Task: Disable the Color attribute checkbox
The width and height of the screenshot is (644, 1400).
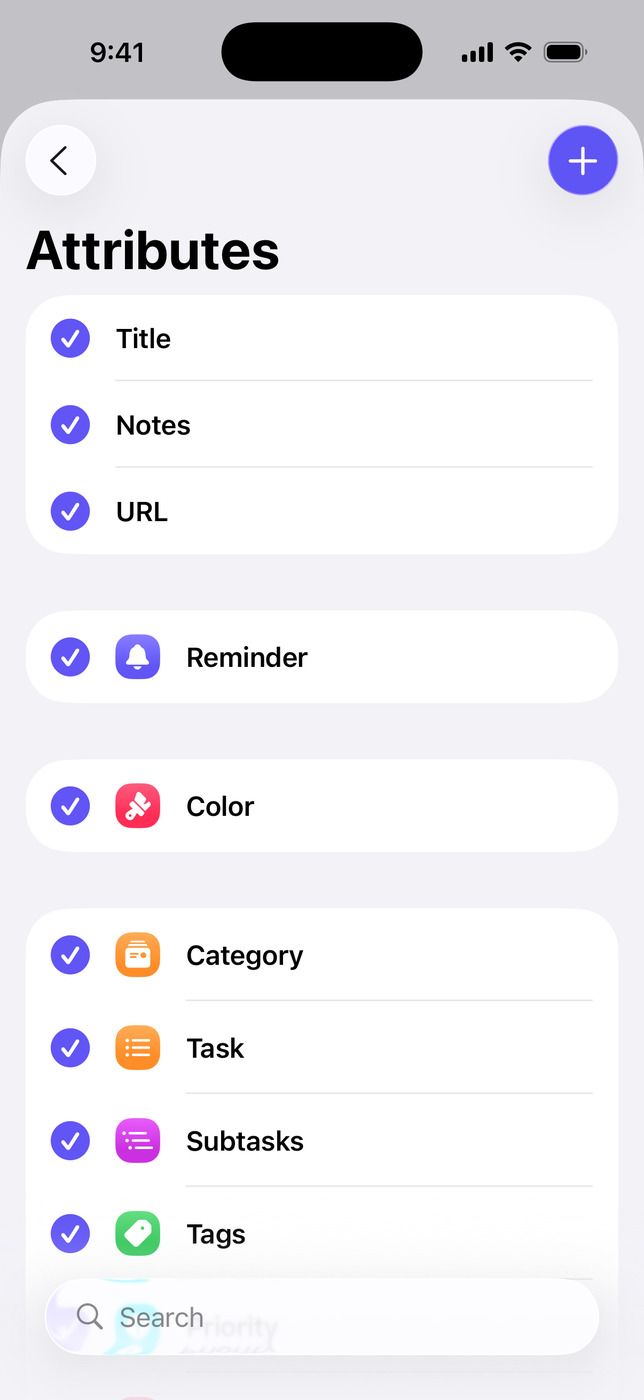Action: click(x=70, y=806)
